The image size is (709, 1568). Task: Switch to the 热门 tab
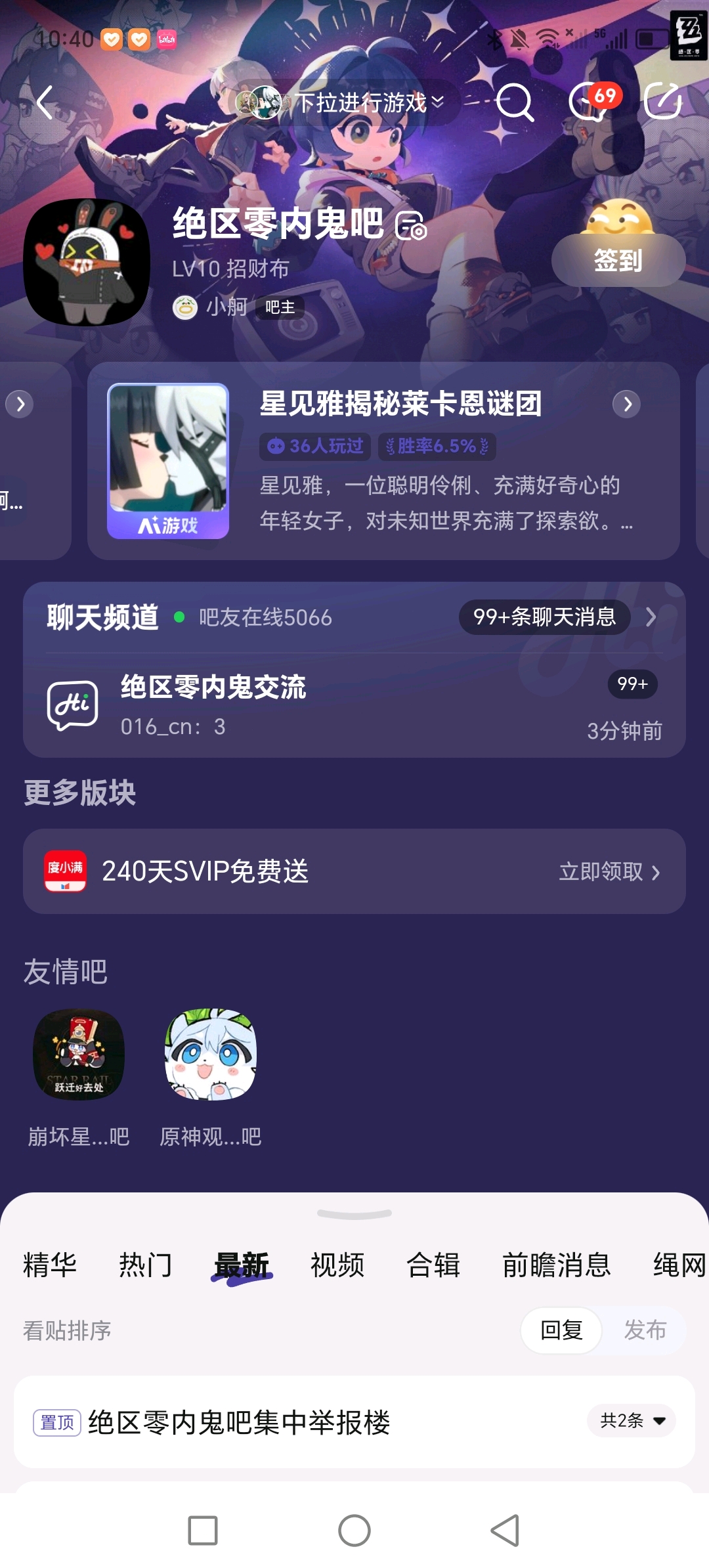click(145, 1265)
